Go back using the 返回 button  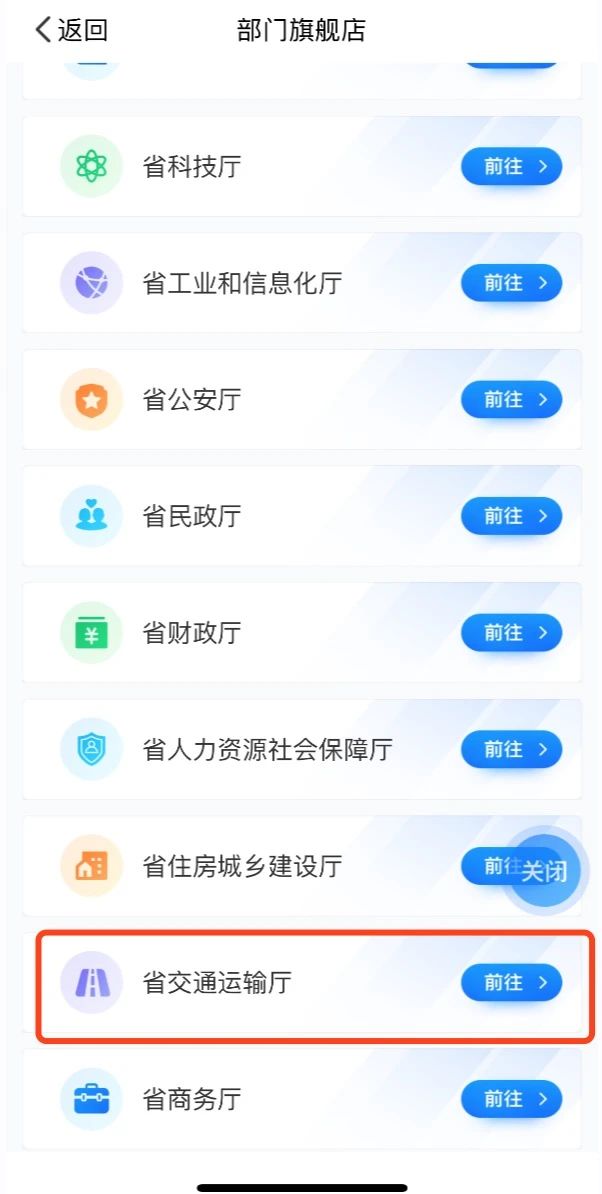(71, 30)
